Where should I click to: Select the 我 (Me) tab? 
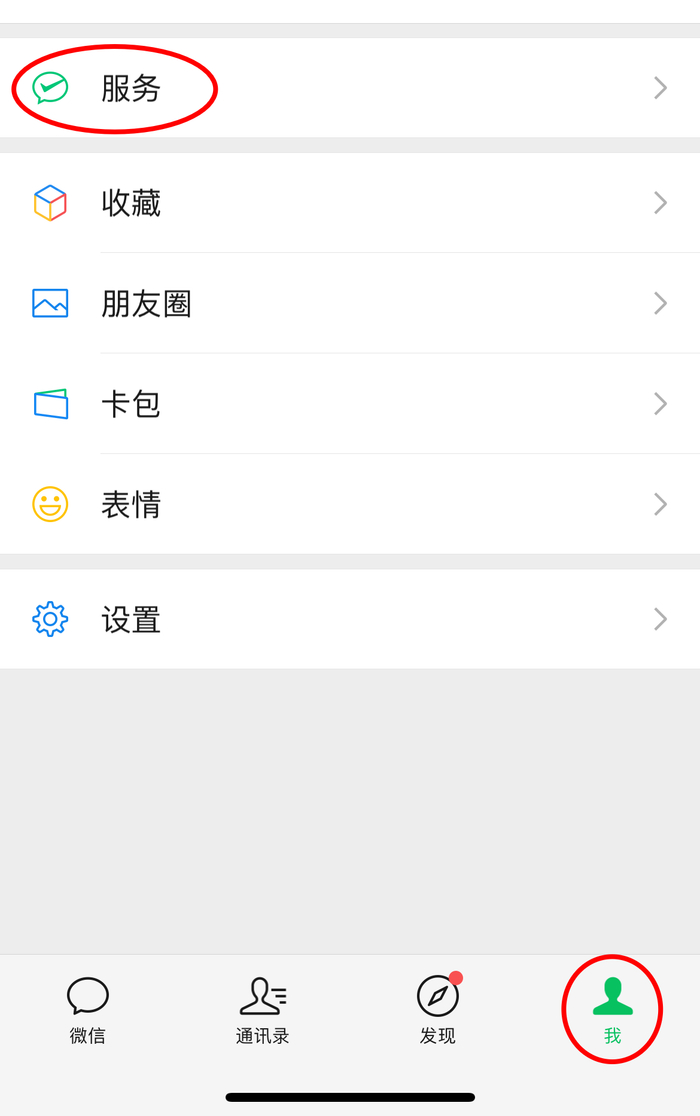(612, 1010)
